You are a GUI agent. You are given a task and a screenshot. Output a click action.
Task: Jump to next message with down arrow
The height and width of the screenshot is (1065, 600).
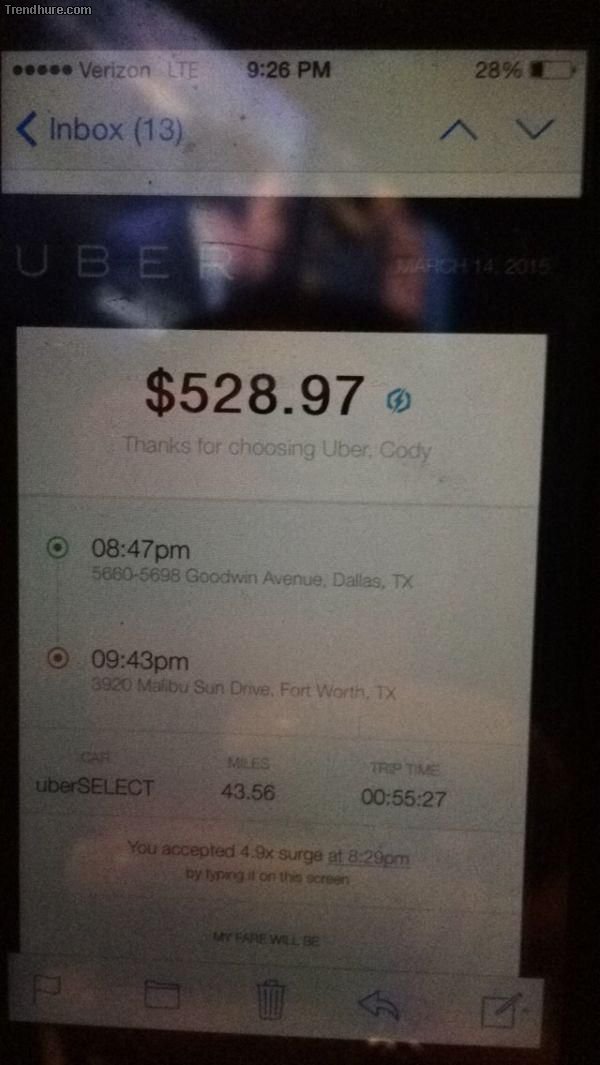click(534, 129)
